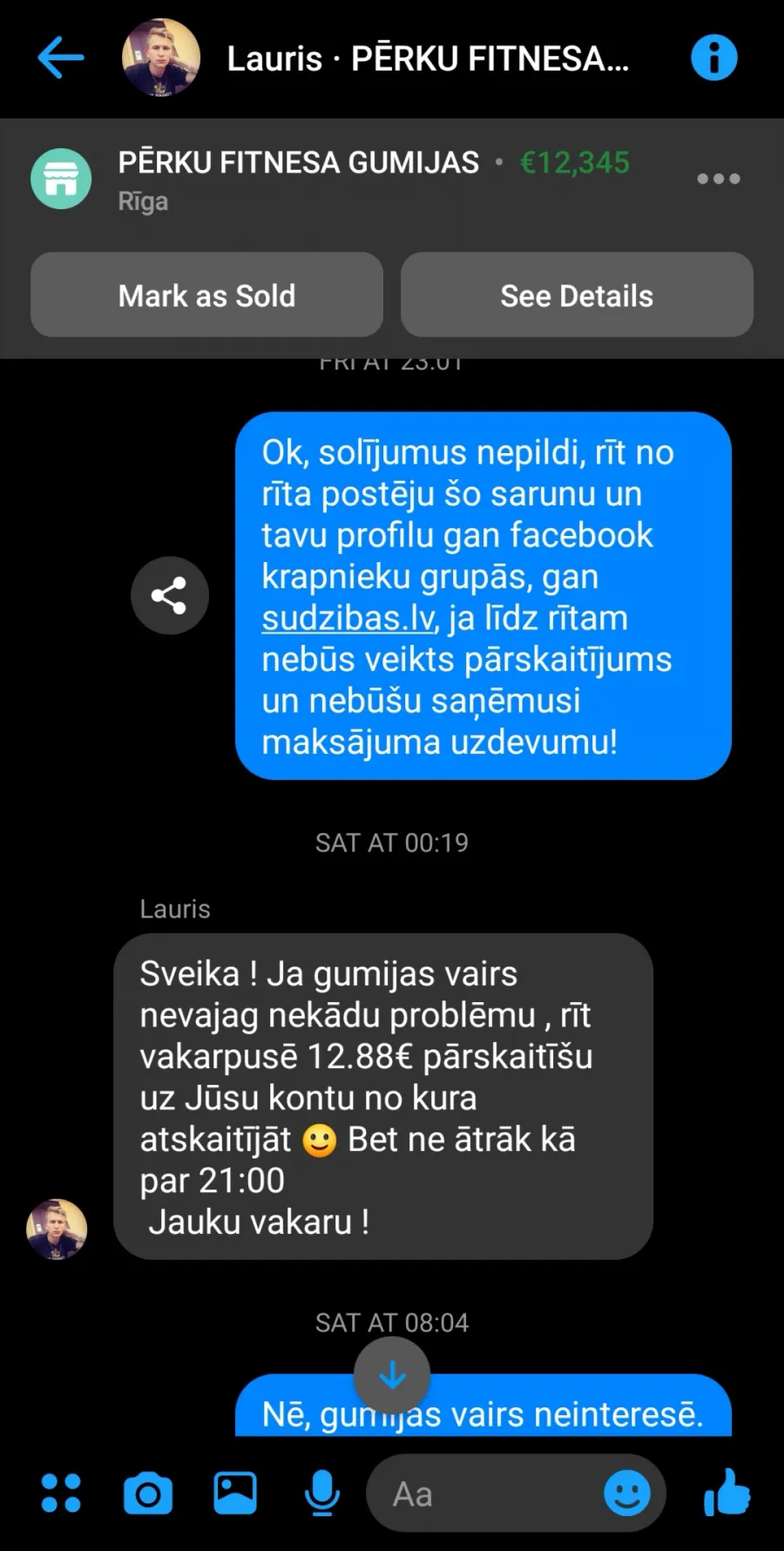
Task: Open conversation info icon
Action: tap(714, 58)
